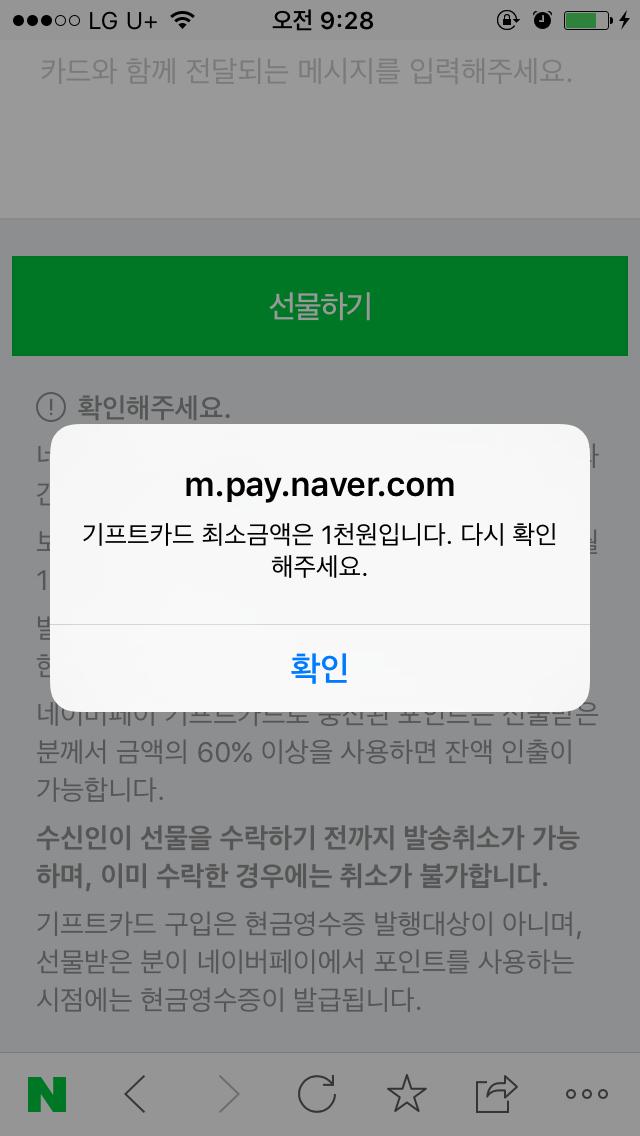This screenshot has height=1136, width=640.
Task: Share this page
Action: 497,1093
